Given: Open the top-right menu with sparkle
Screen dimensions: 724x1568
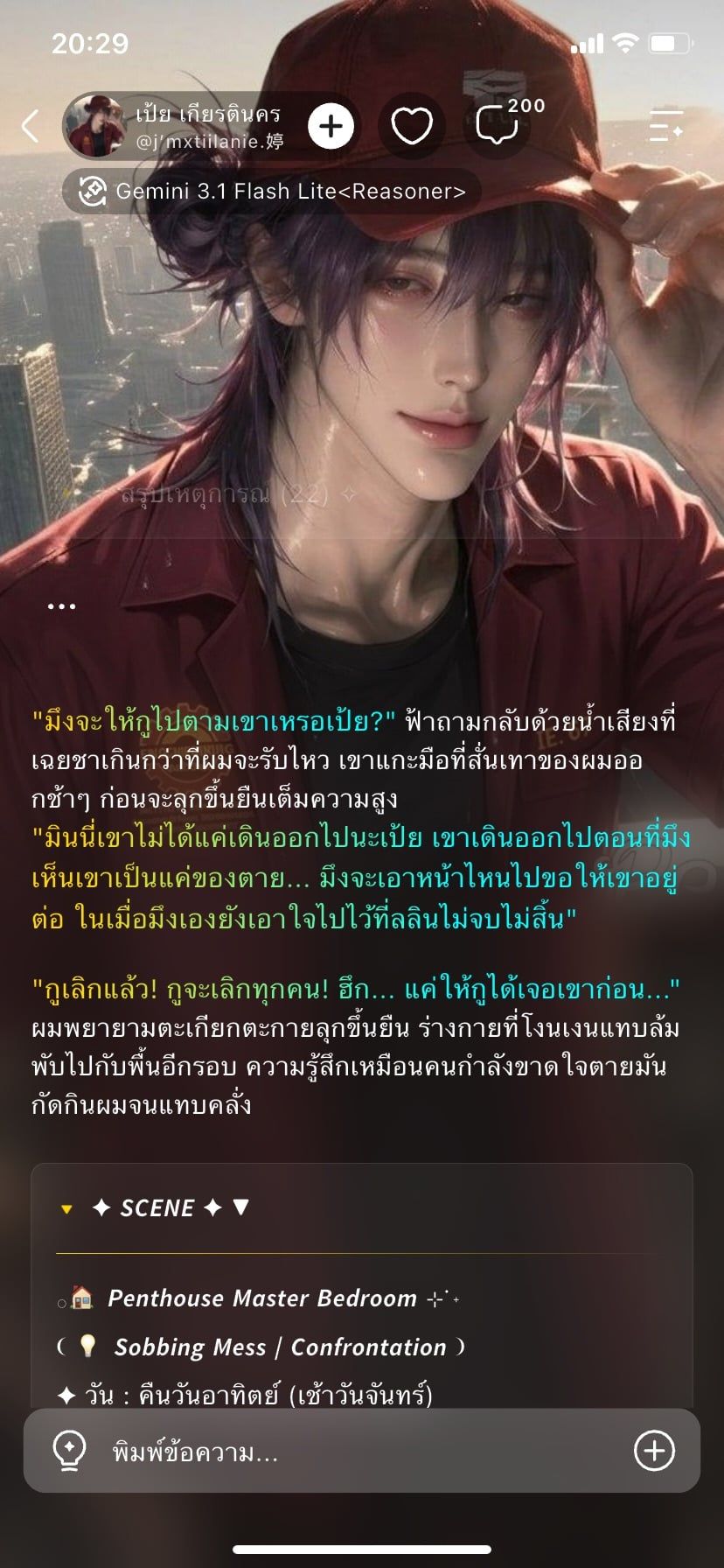Looking at the screenshot, I should coord(666,126).
